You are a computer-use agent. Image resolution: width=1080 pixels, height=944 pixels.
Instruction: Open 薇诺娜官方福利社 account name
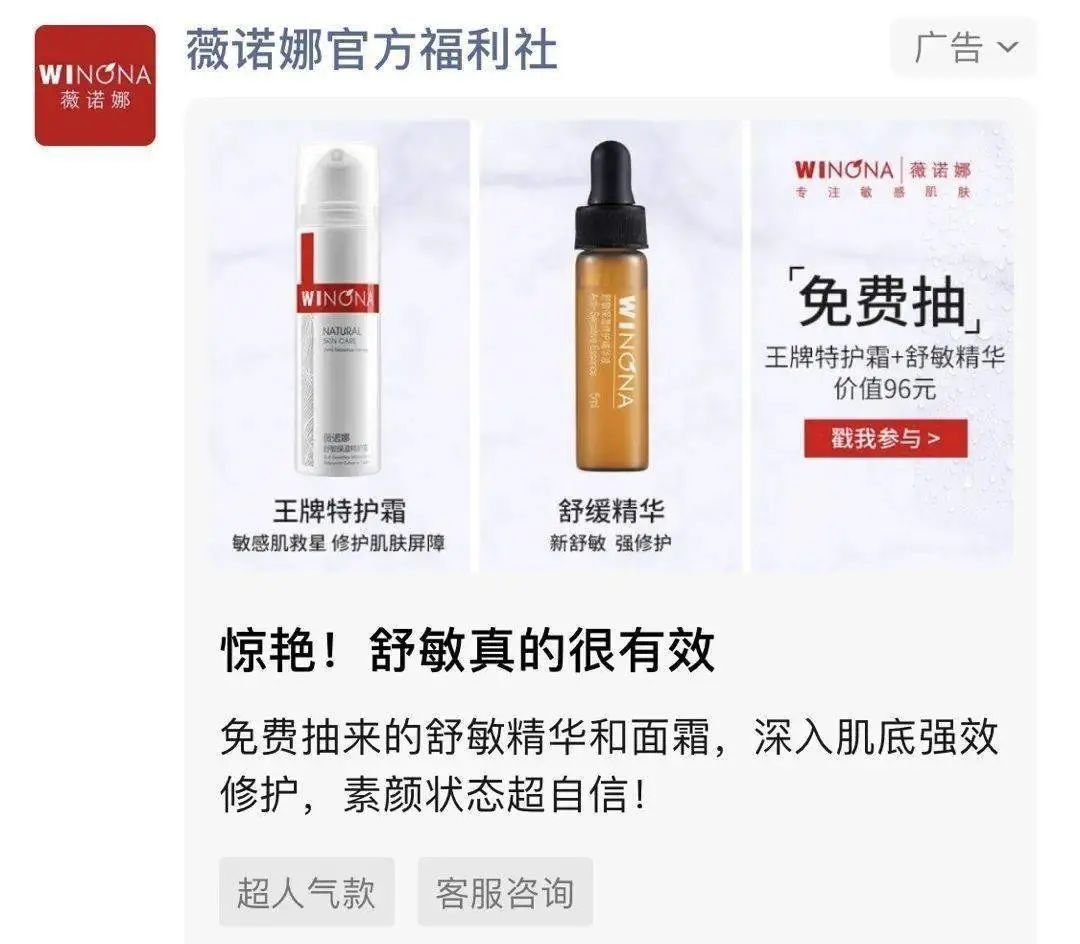coord(371,49)
